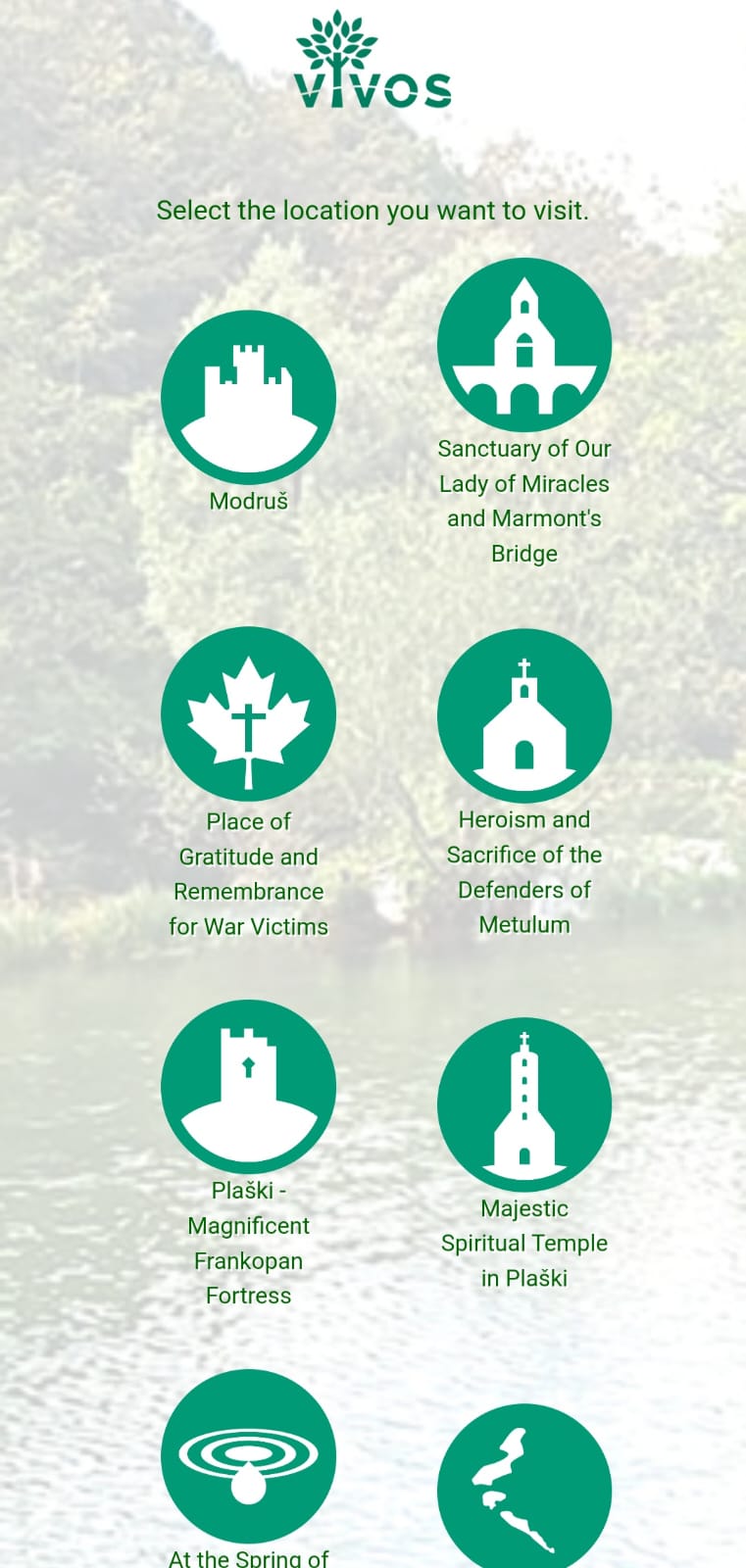This screenshot has width=746, height=1568.
Task: Open Sanctuary of Our Lady of Miracles
Action: coord(524,345)
